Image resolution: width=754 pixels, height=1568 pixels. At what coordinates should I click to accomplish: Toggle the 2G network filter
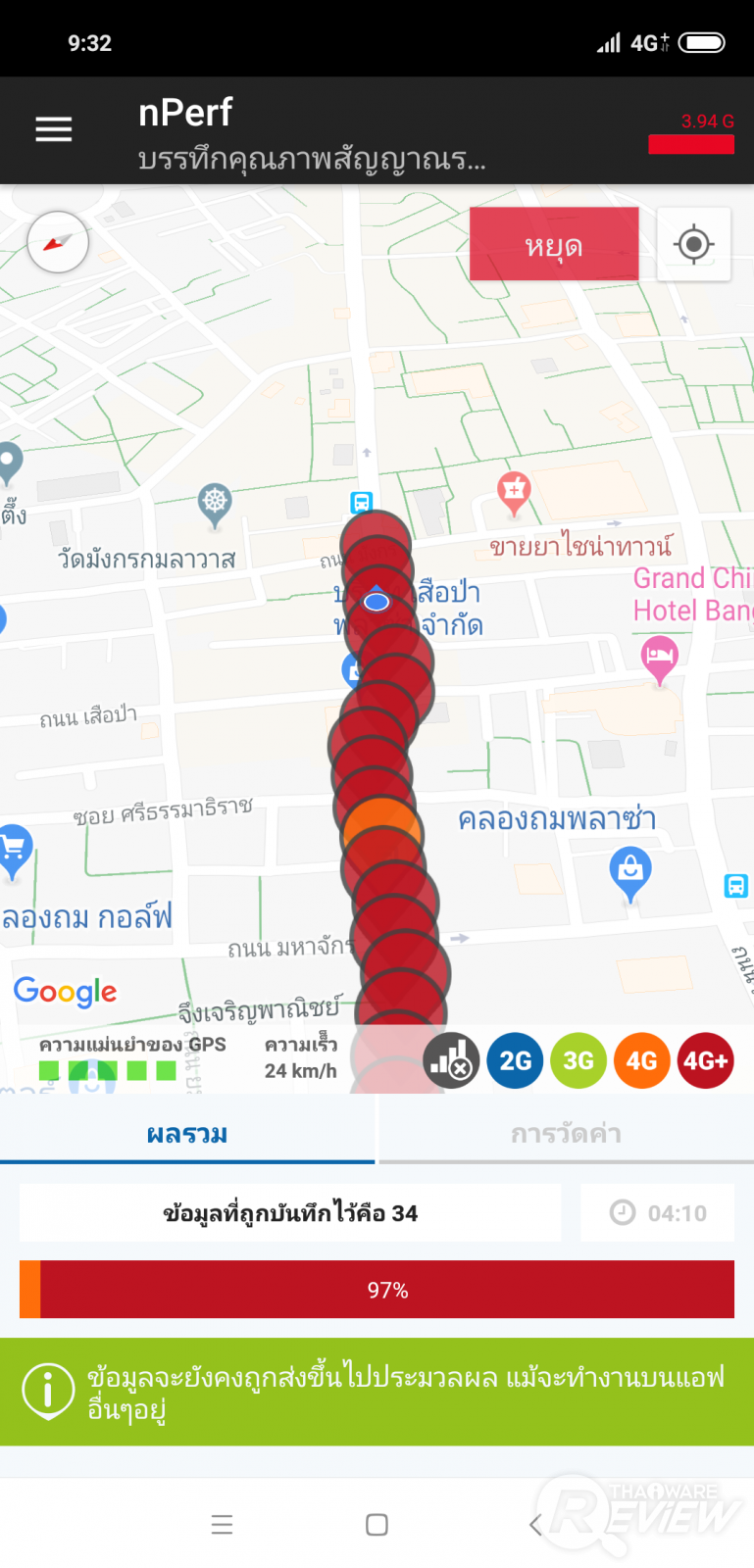515,1060
